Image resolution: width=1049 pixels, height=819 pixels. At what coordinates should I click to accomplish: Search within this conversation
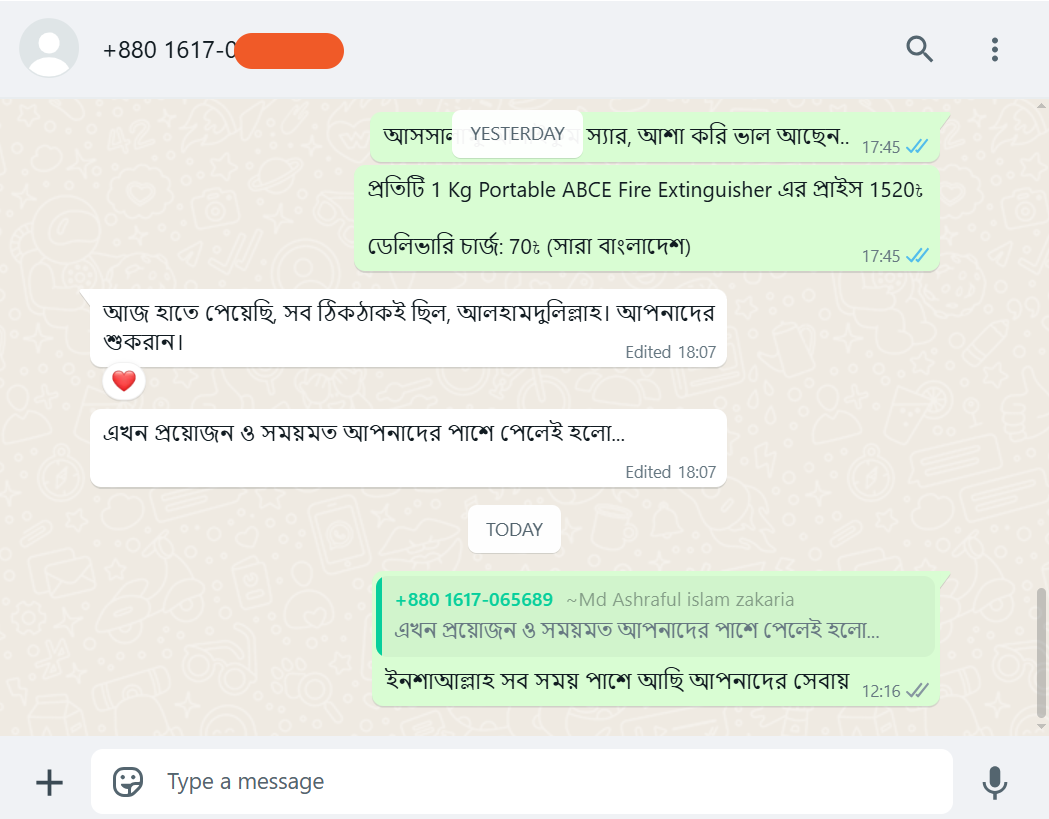click(919, 48)
